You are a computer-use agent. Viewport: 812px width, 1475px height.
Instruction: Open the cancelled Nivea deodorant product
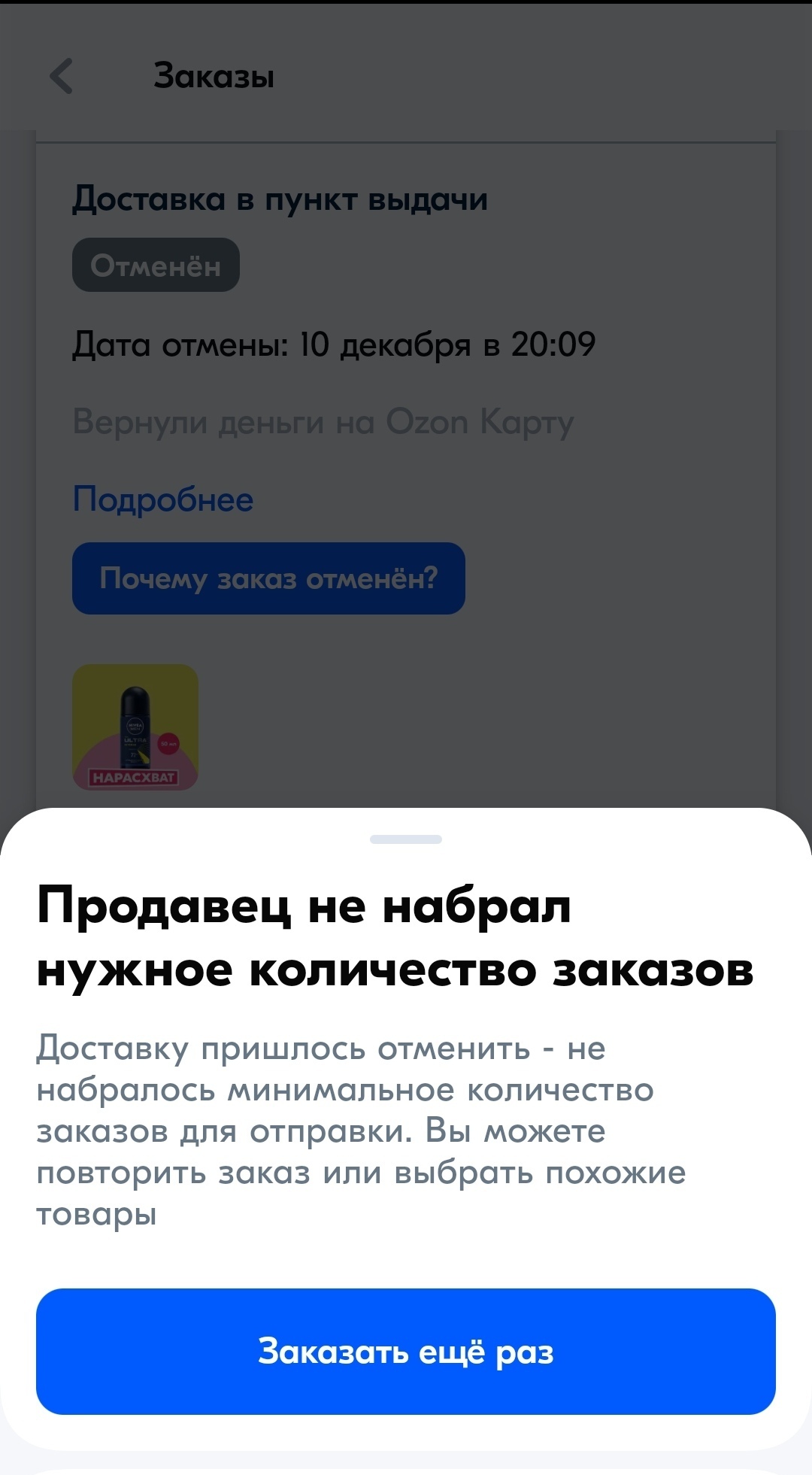pyautogui.click(x=135, y=727)
